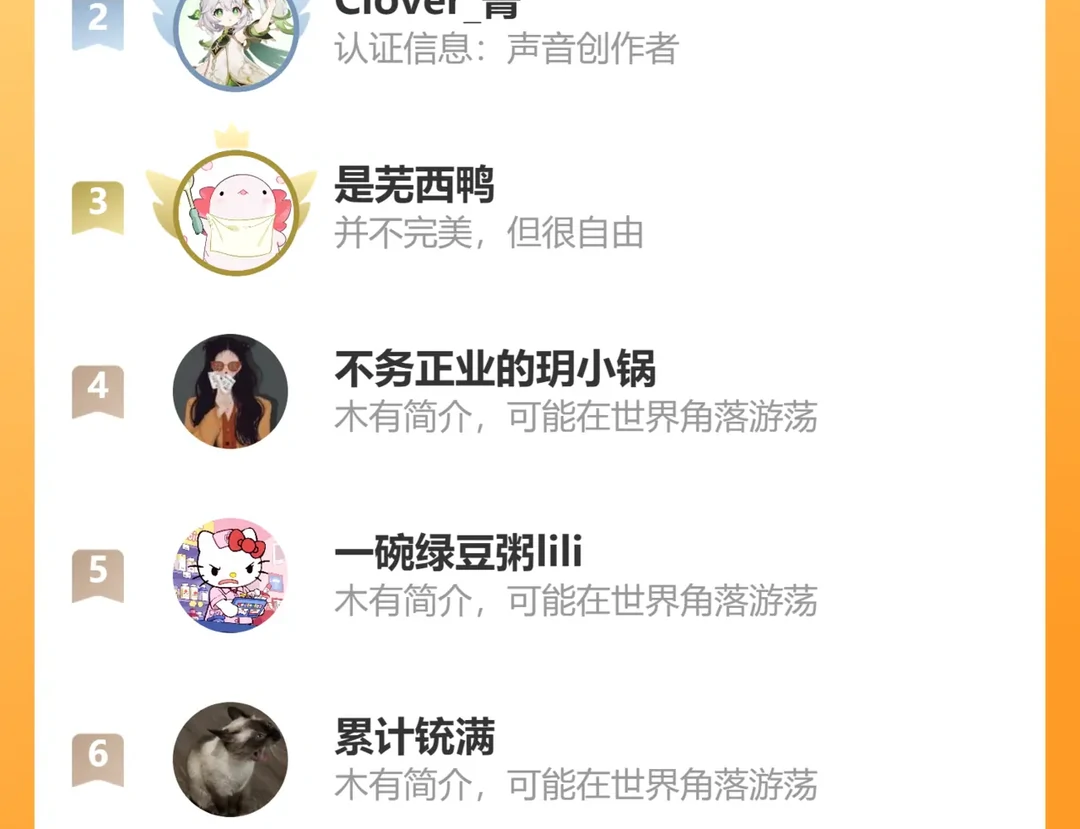Open the profile of 是芜西鸭
Screen dimensions: 1080x829
tap(414, 187)
